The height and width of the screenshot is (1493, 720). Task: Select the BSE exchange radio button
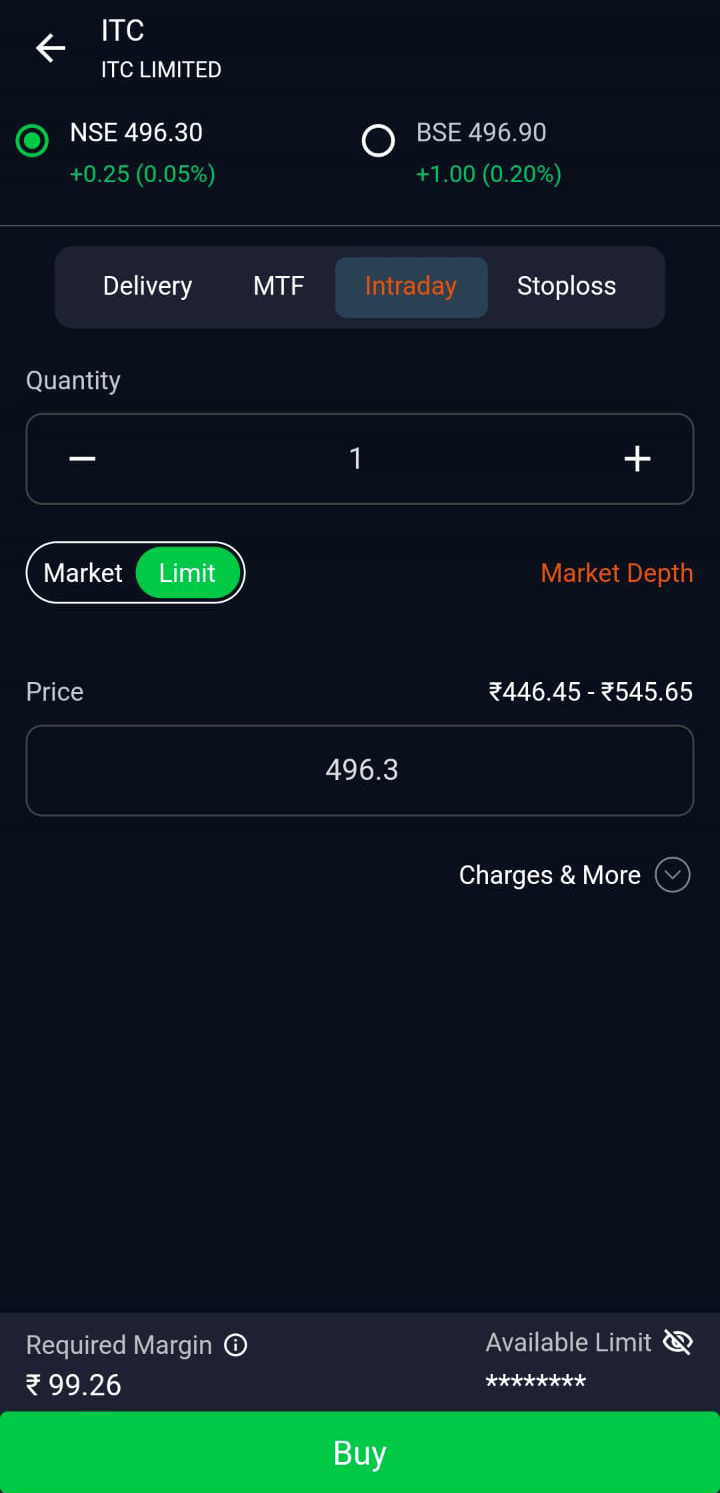[378, 141]
